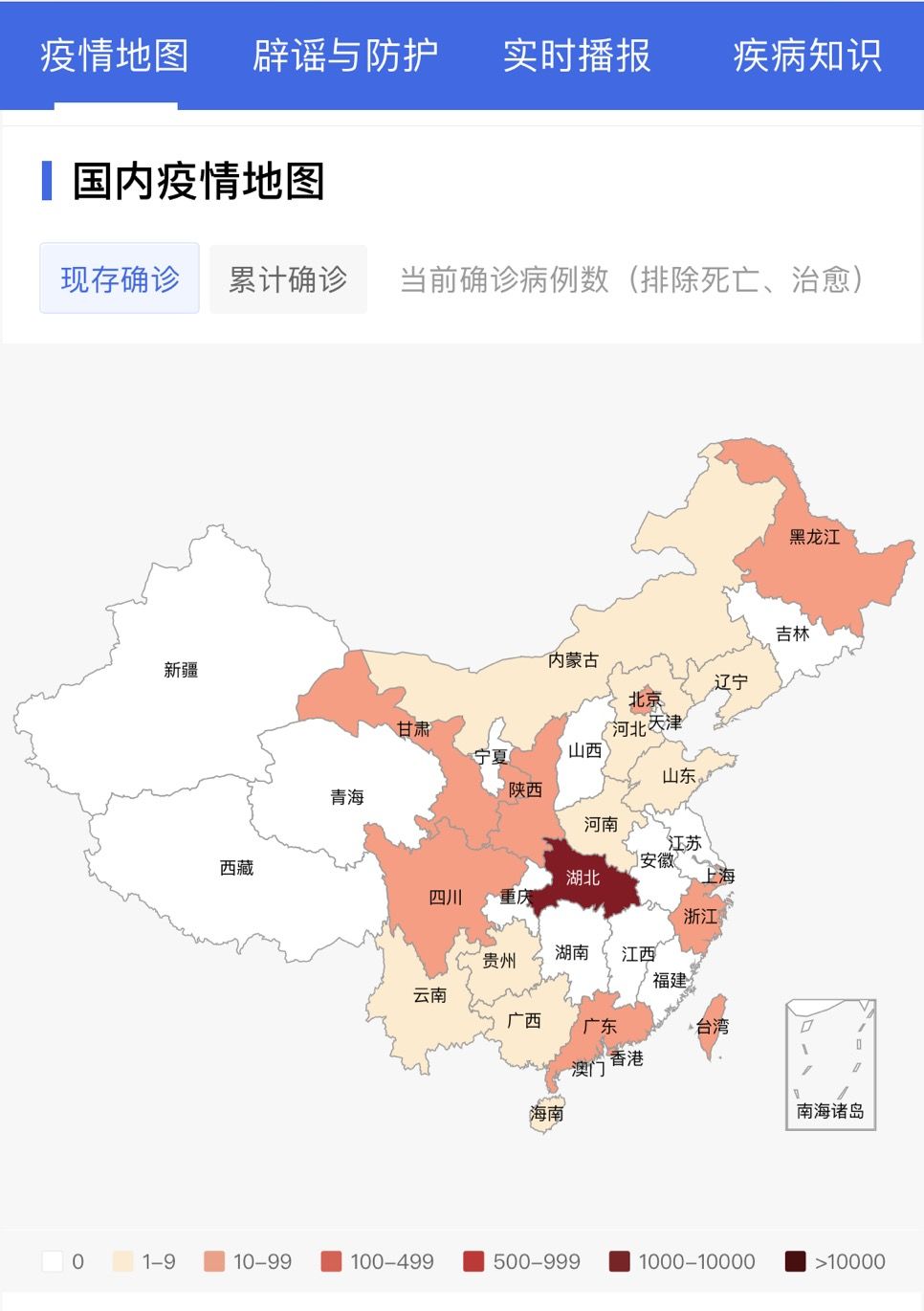This screenshot has height=1311, width=924.
Task: Open the 实时播报 tab
Action: [577, 56]
